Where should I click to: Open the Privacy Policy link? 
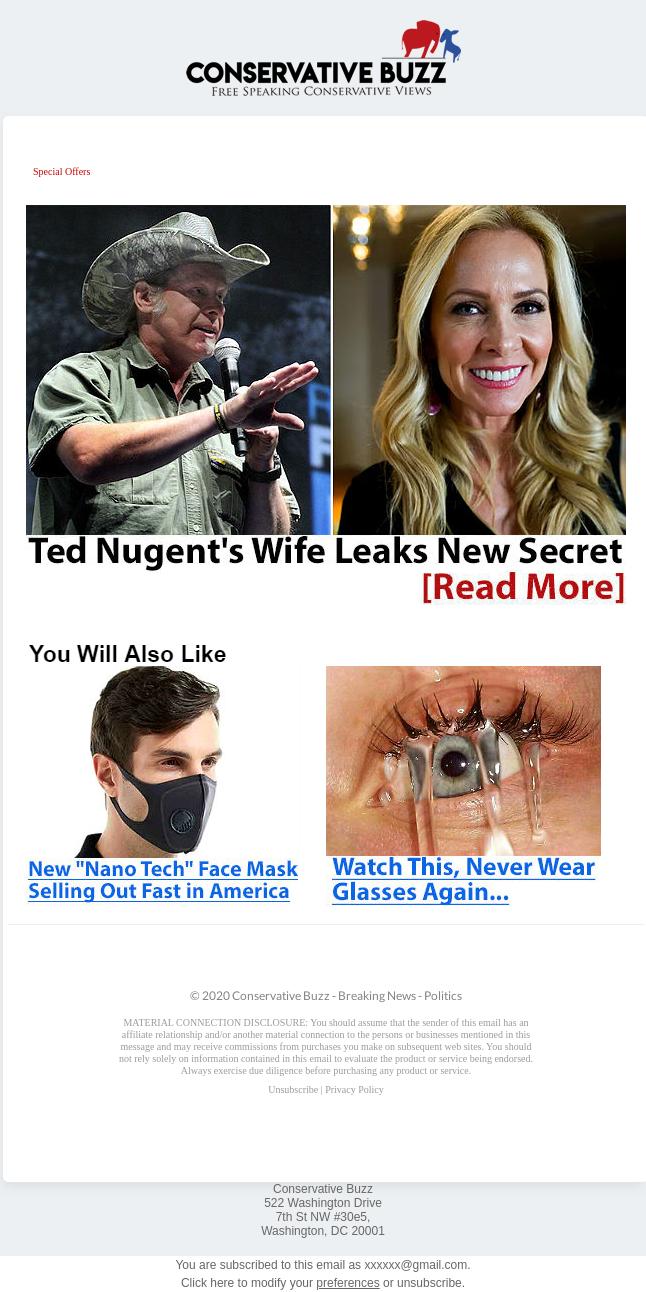click(354, 1090)
